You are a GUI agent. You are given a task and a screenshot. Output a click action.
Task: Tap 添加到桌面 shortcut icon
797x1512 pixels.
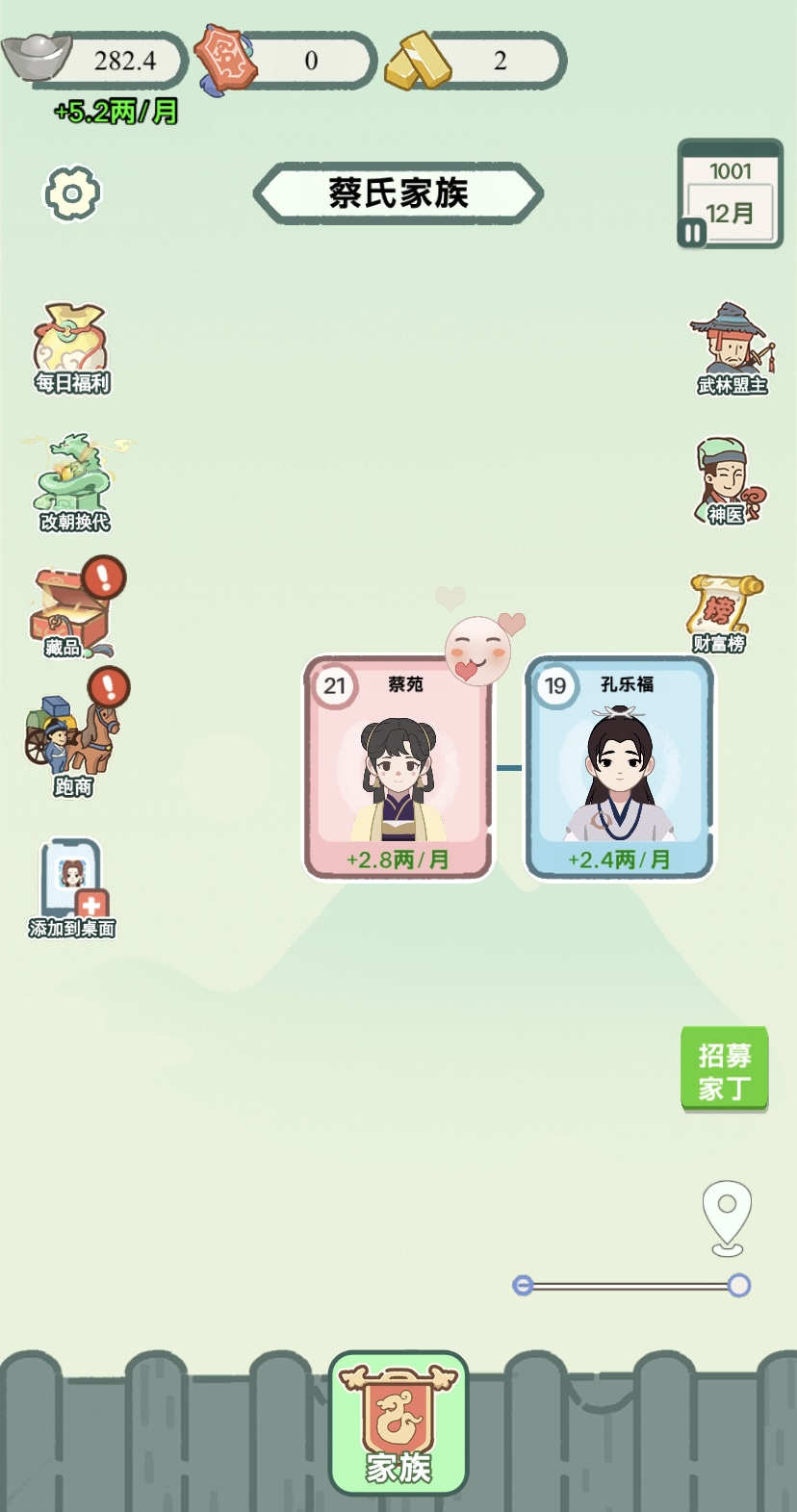tap(73, 887)
